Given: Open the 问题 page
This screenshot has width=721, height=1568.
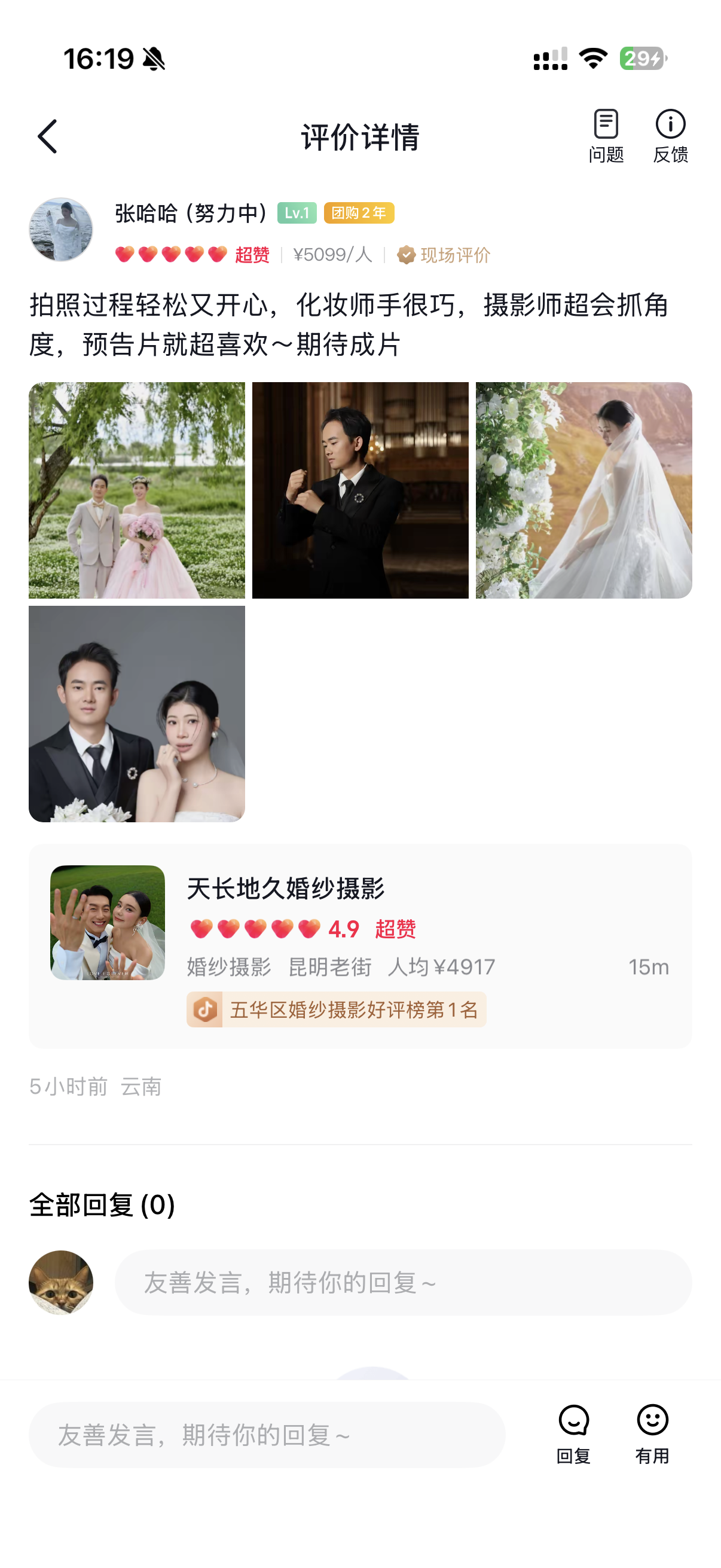Looking at the screenshot, I should [x=606, y=136].
